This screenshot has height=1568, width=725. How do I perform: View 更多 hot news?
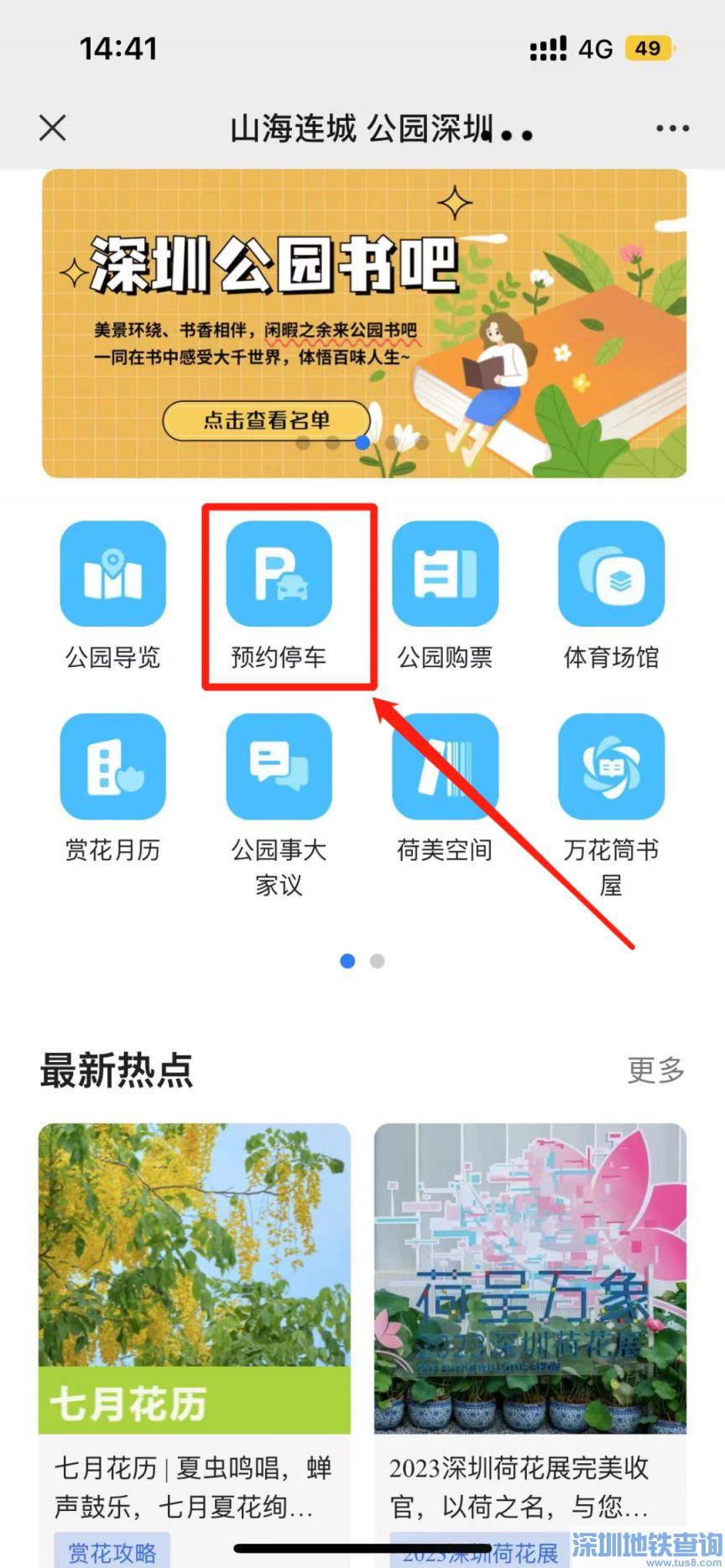[x=655, y=1070]
